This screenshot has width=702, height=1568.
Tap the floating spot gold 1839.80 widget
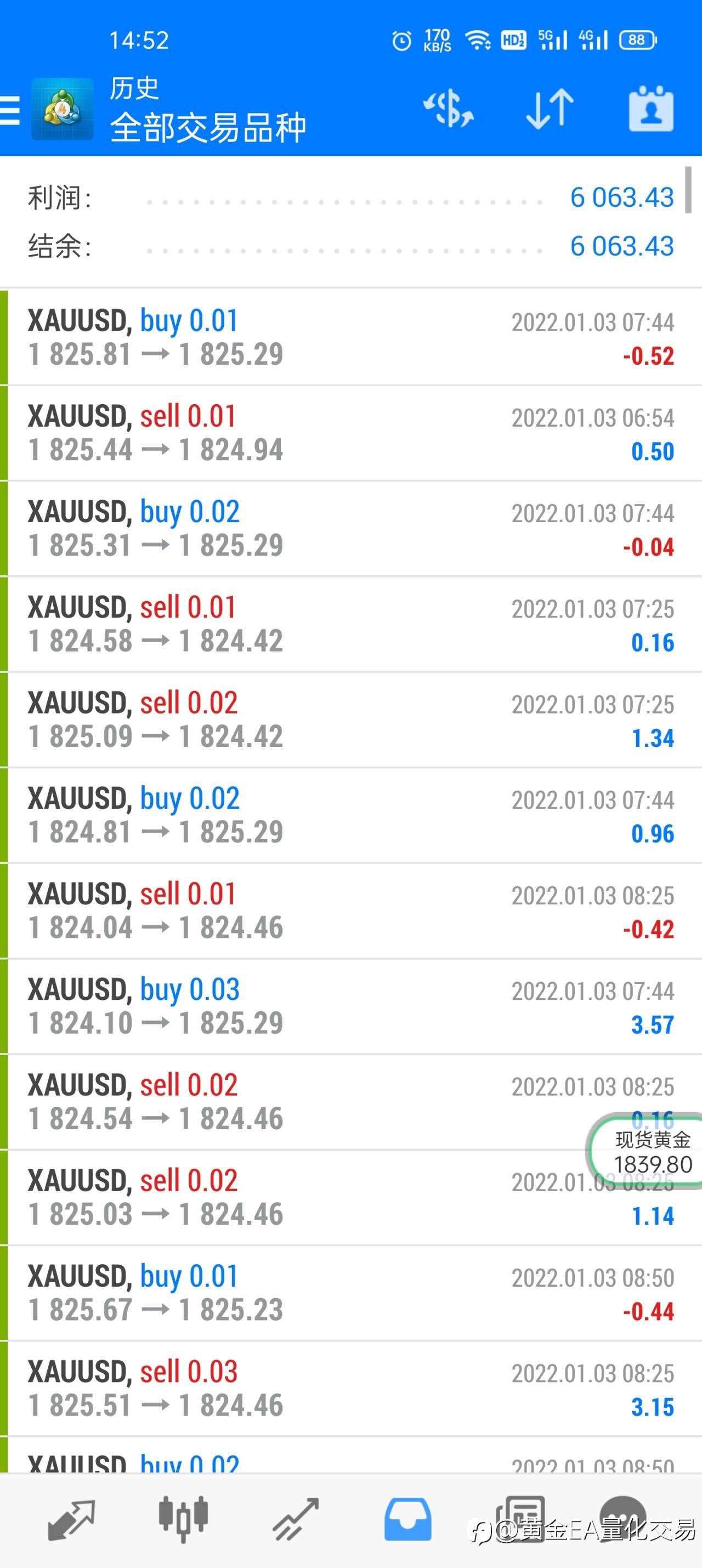tap(647, 1150)
